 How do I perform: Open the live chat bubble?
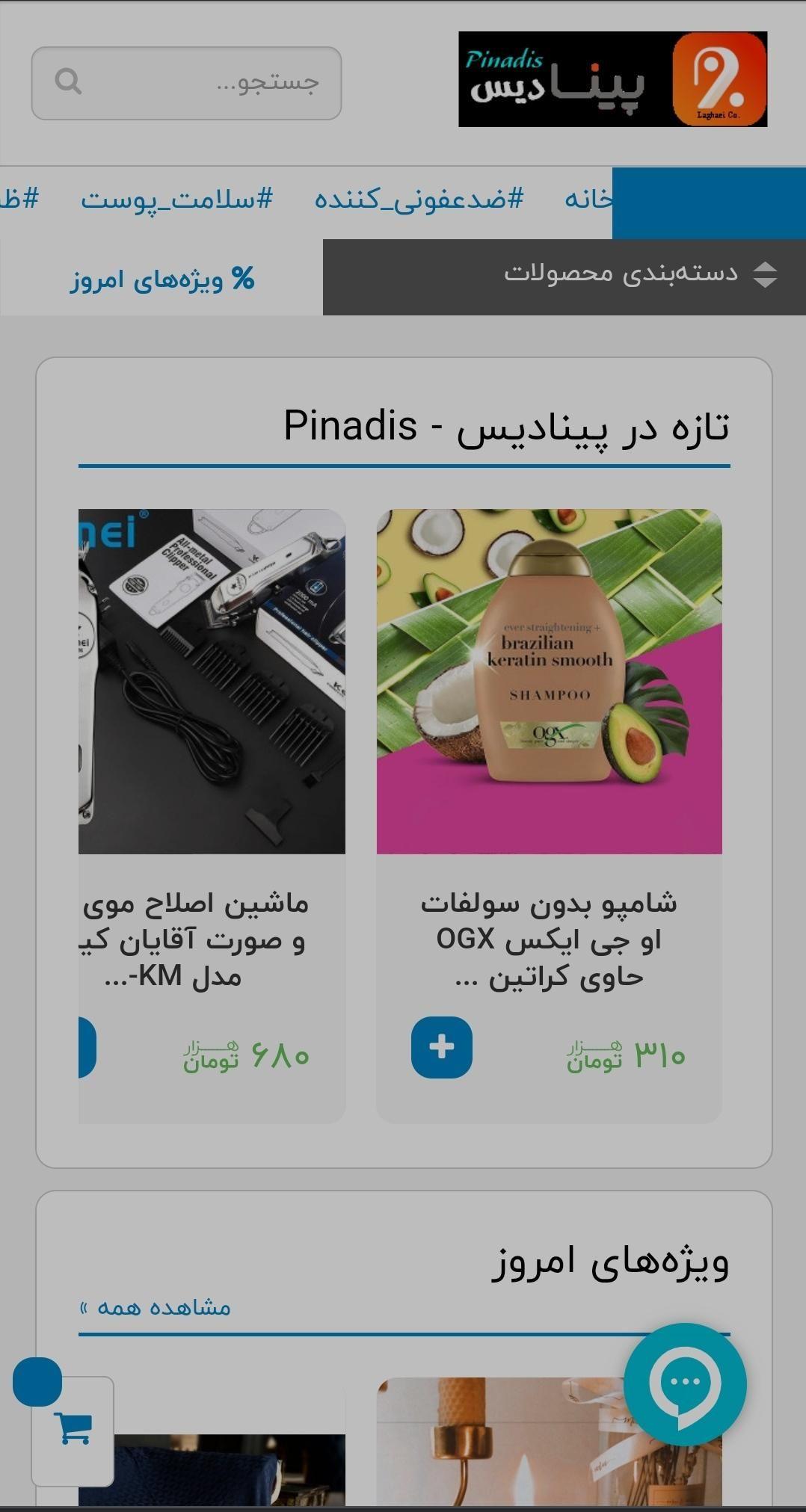point(684,1384)
